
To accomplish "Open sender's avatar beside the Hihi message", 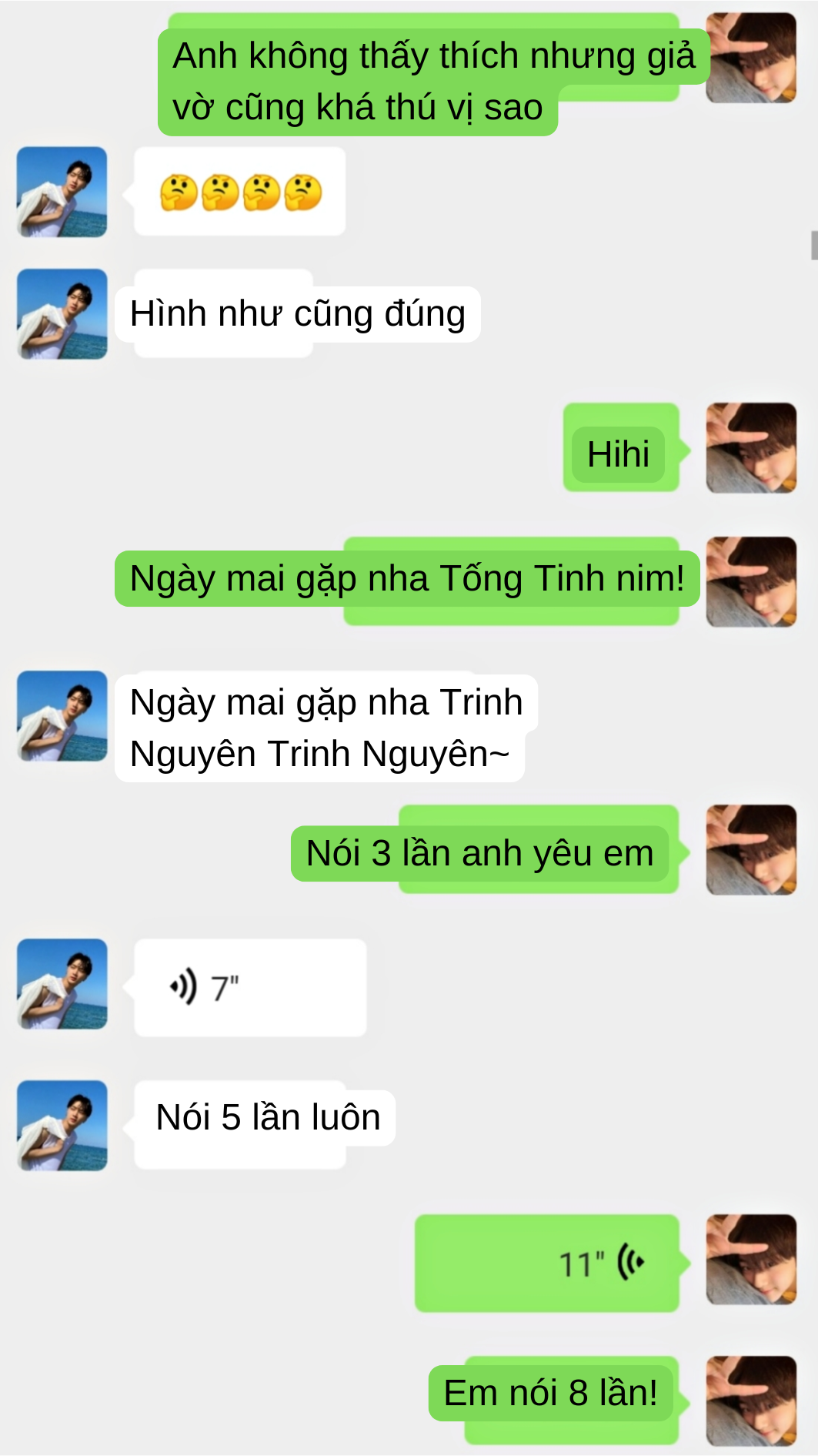I will coord(750,447).
